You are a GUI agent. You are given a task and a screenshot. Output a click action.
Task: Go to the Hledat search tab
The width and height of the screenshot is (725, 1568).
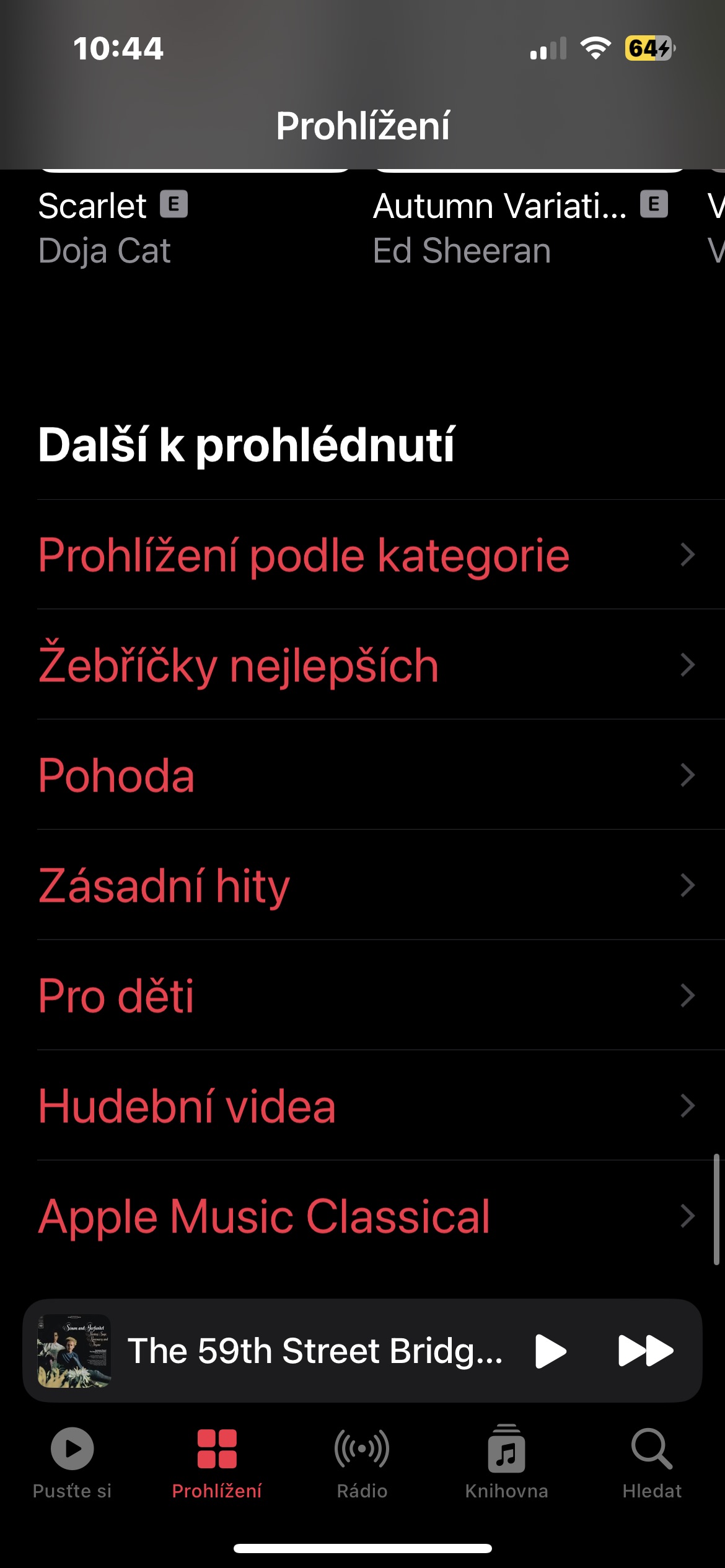(x=652, y=1463)
